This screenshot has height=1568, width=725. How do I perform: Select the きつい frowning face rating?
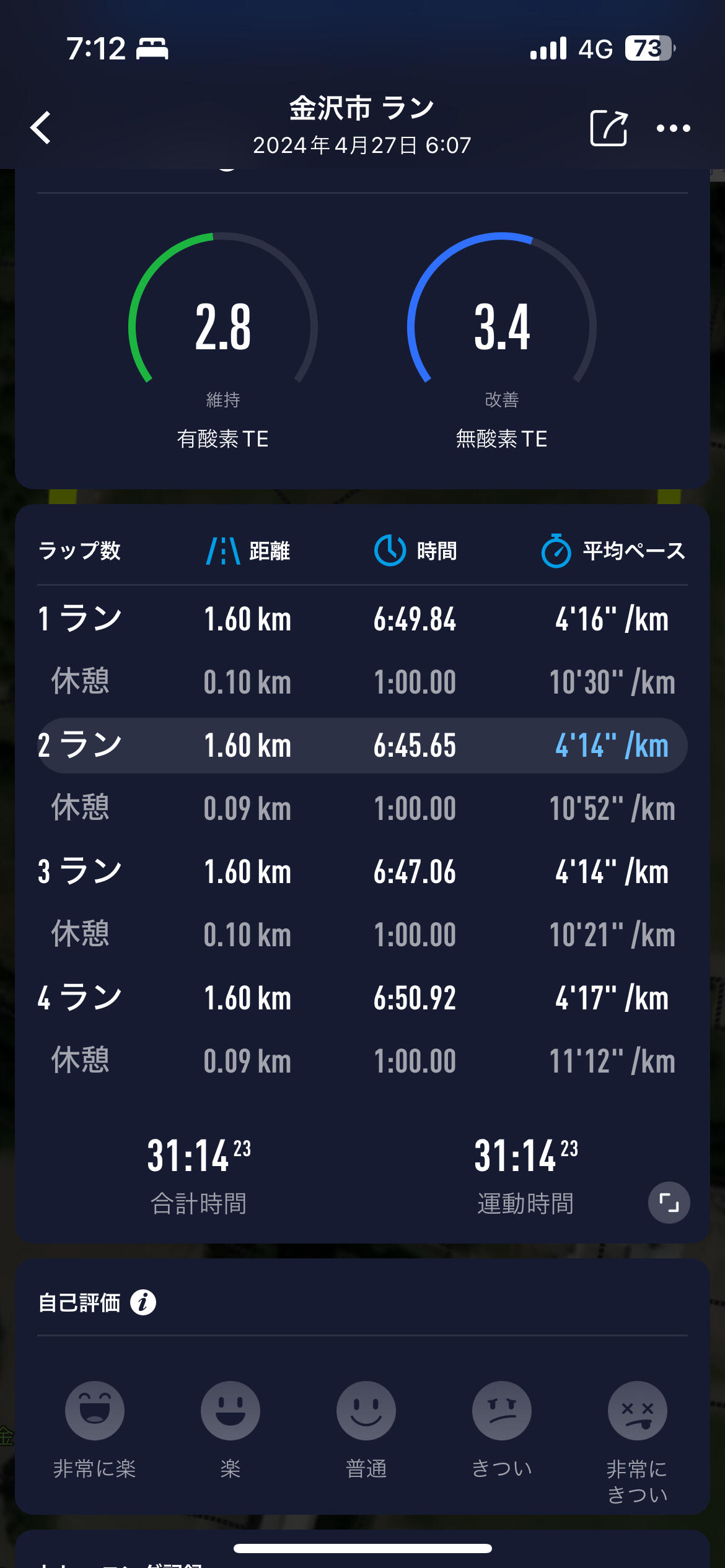(x=501, y=1411)
